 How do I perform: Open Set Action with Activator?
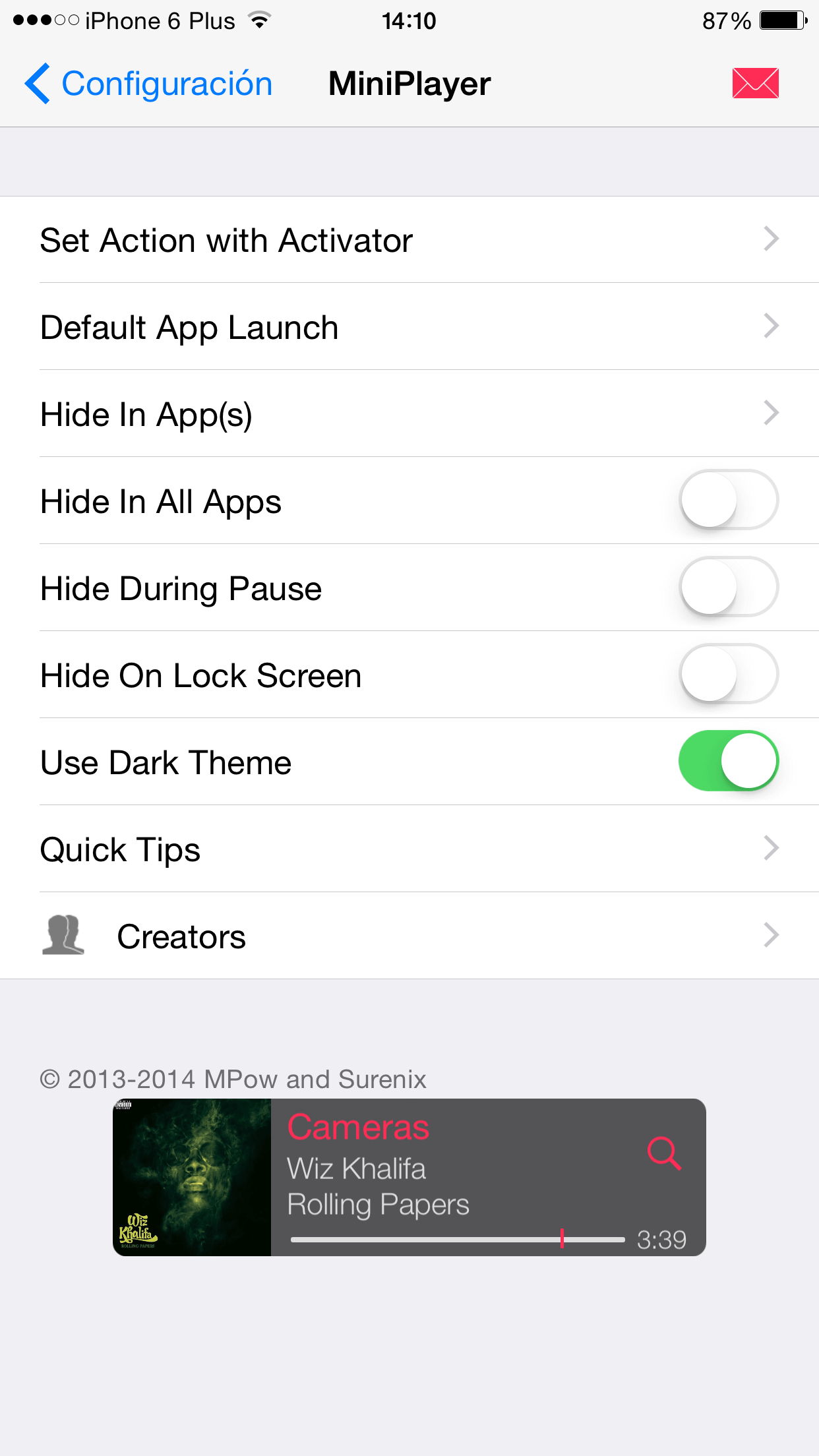(x=409, y=240)
